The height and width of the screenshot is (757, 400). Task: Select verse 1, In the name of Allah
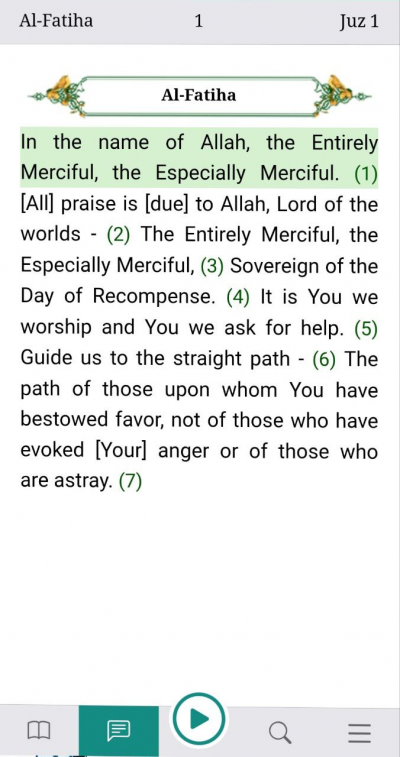click(199, 158)
